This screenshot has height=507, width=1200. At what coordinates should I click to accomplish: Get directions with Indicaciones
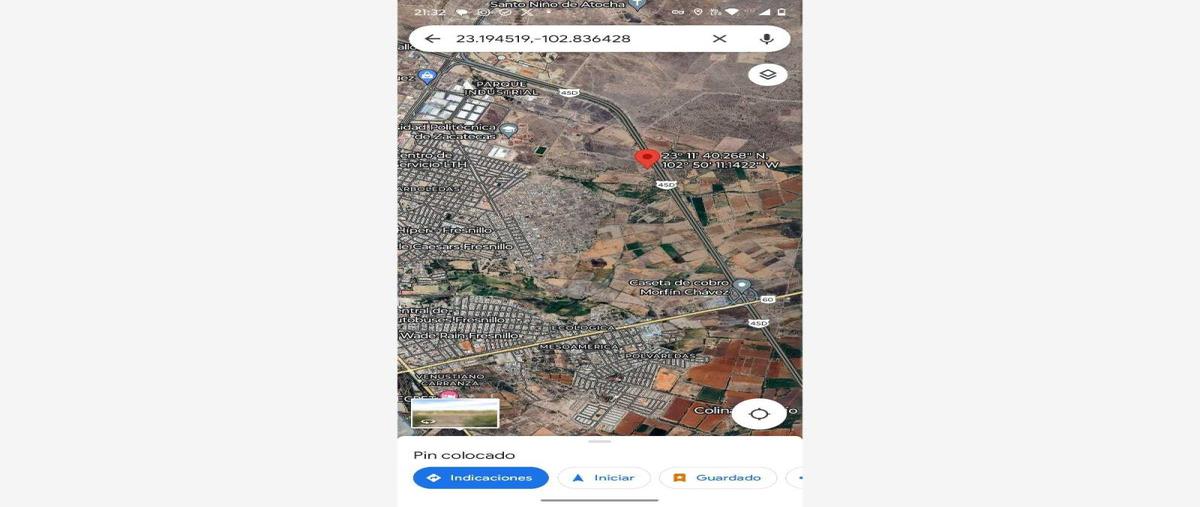pos(481,478)
